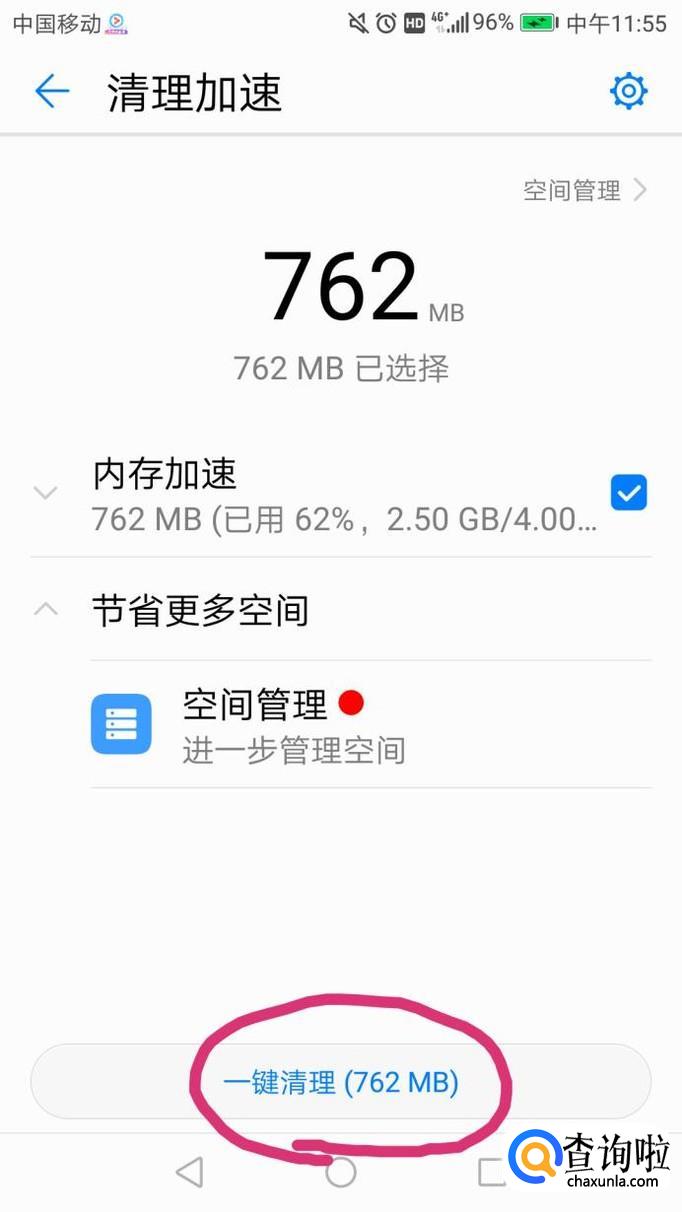The height and width of the screenshot is (1212, 682).
Task: Open the 空间管理 link at top right
Action: [x=585, y=190]
